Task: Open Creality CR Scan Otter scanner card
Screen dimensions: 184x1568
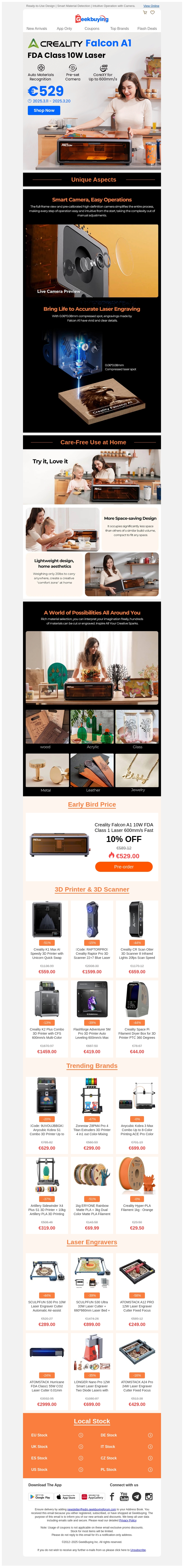Action: click(x=137, y=931)
